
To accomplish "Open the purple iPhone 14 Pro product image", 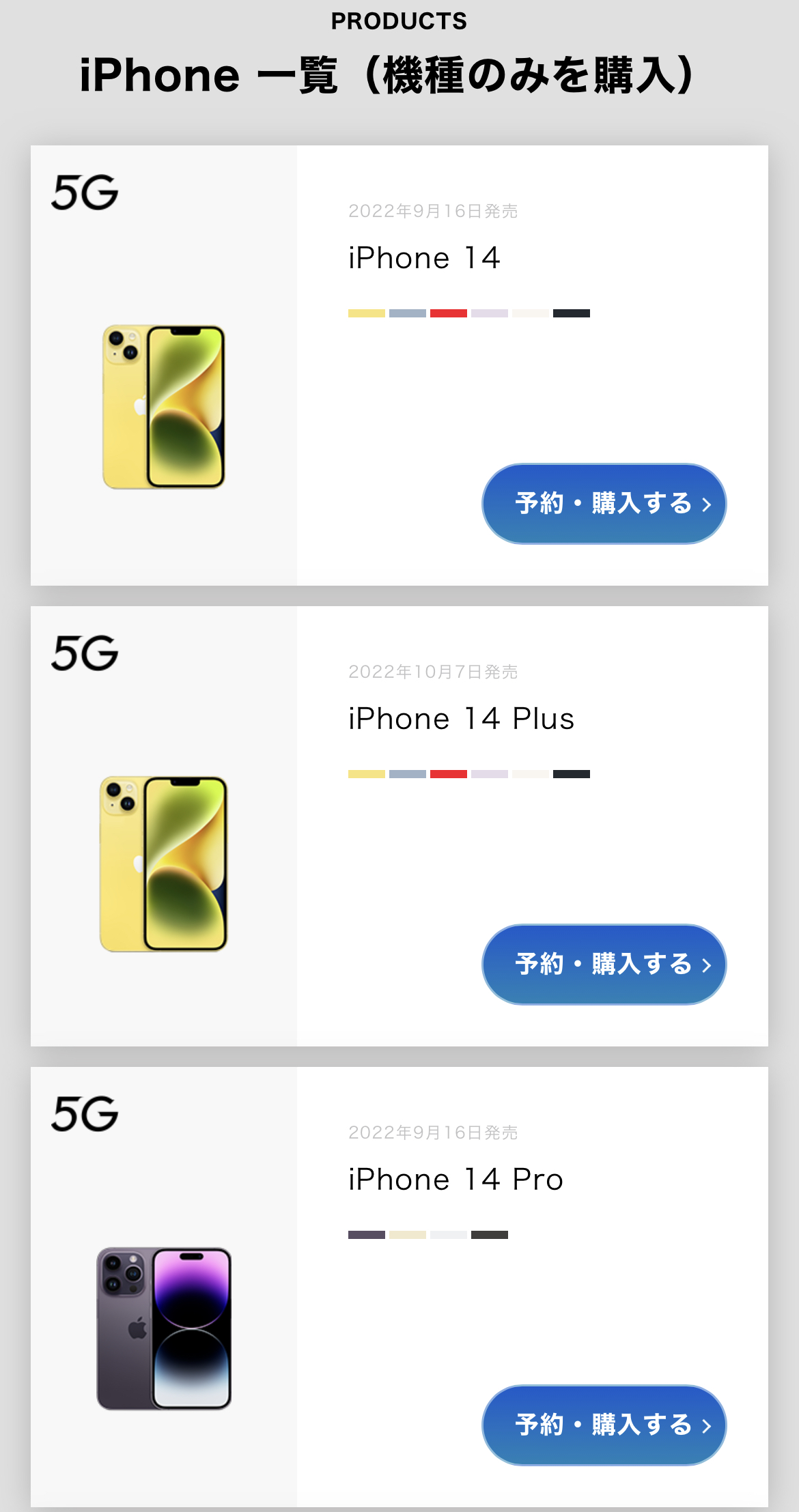I will pos(164,1328).
